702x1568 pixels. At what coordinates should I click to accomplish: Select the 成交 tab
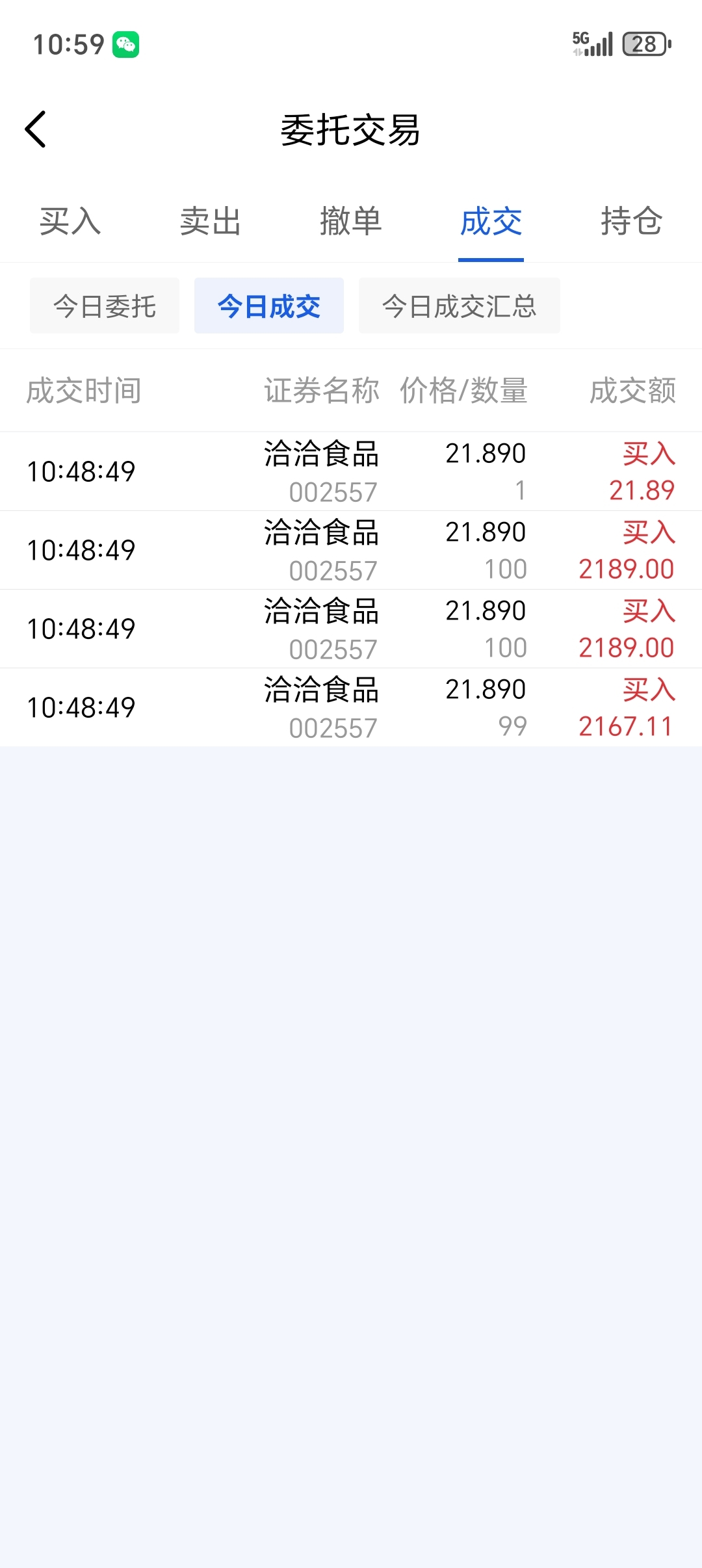click(x=491, y=222)
